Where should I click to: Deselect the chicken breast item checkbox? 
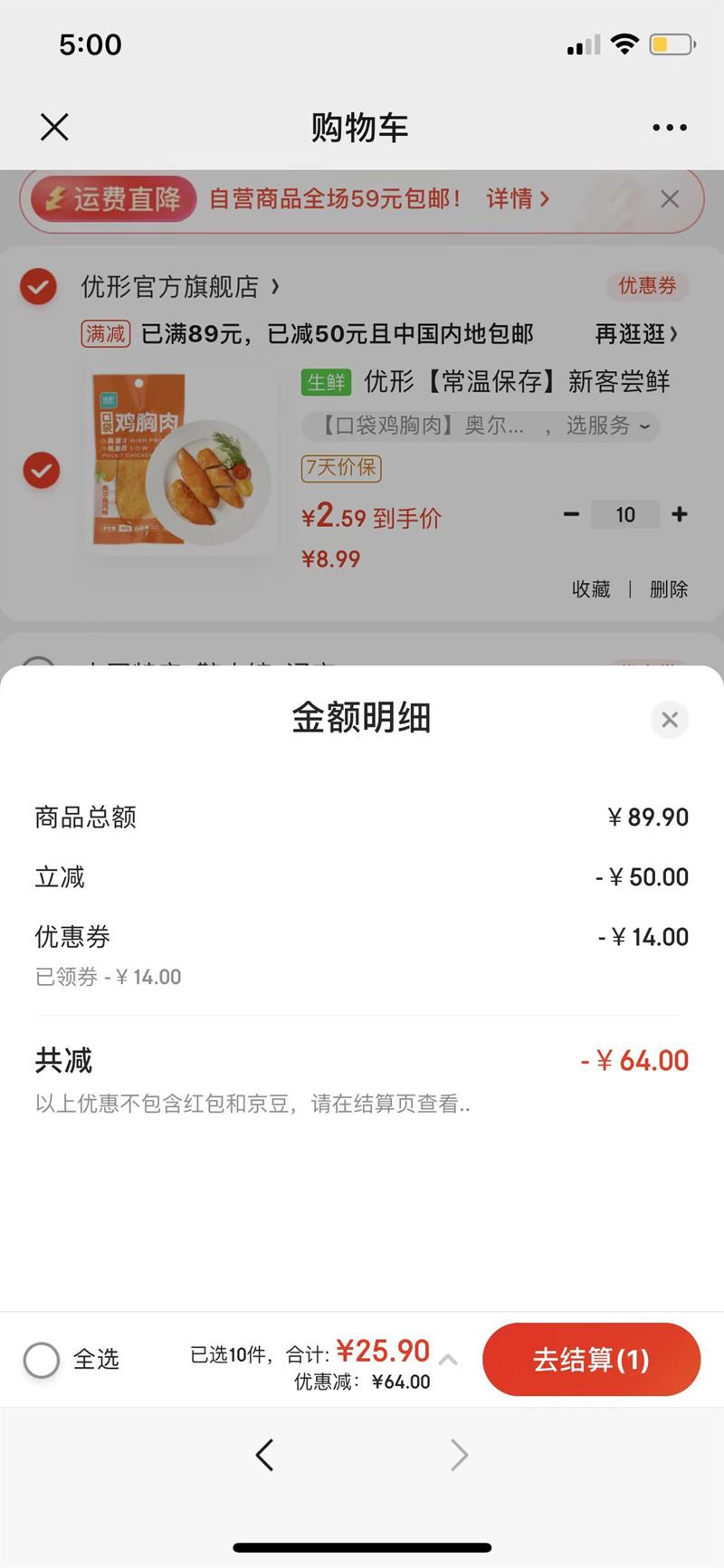point(42,471)
